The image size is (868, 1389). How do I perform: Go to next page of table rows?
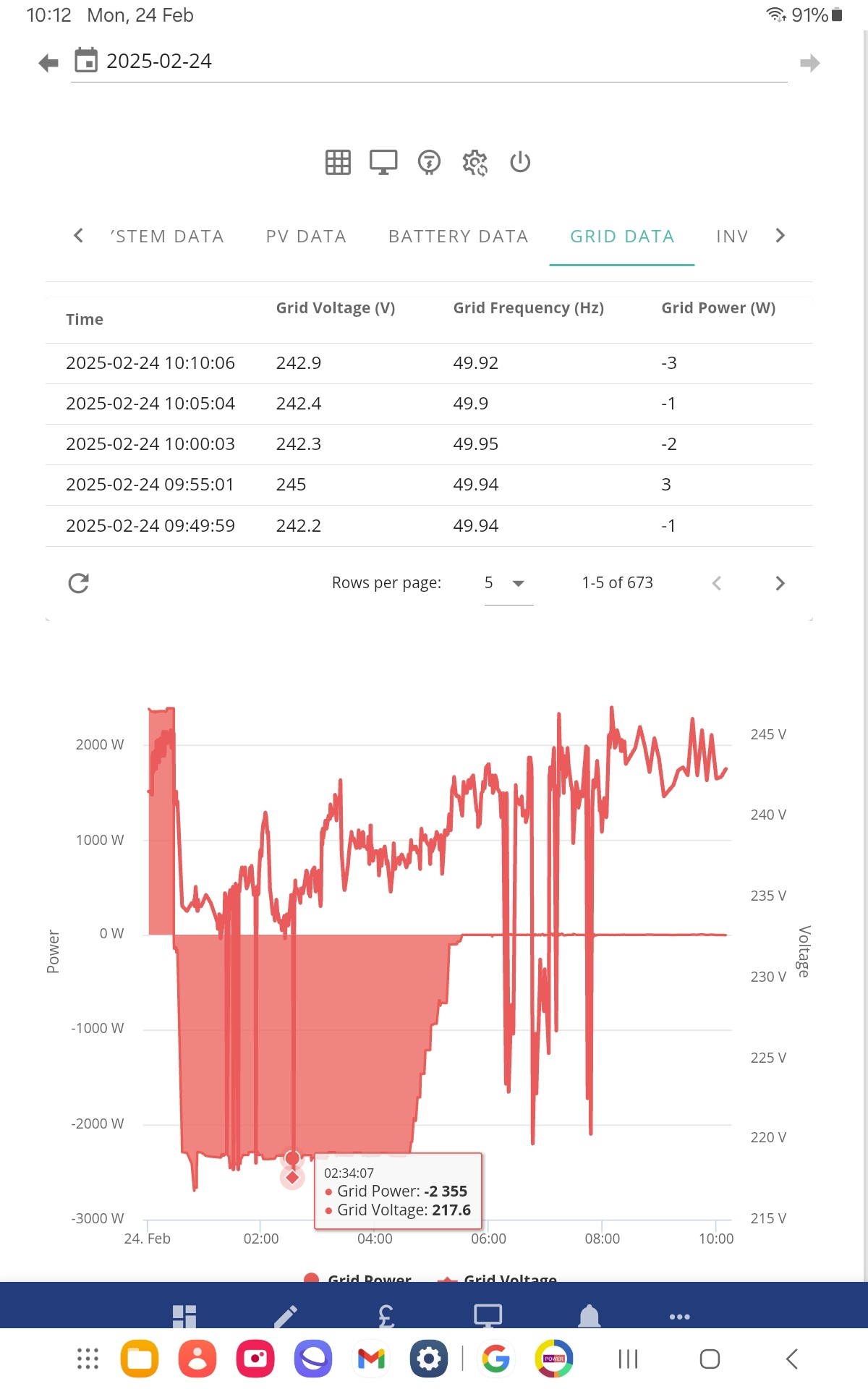[x=780, y=583]
